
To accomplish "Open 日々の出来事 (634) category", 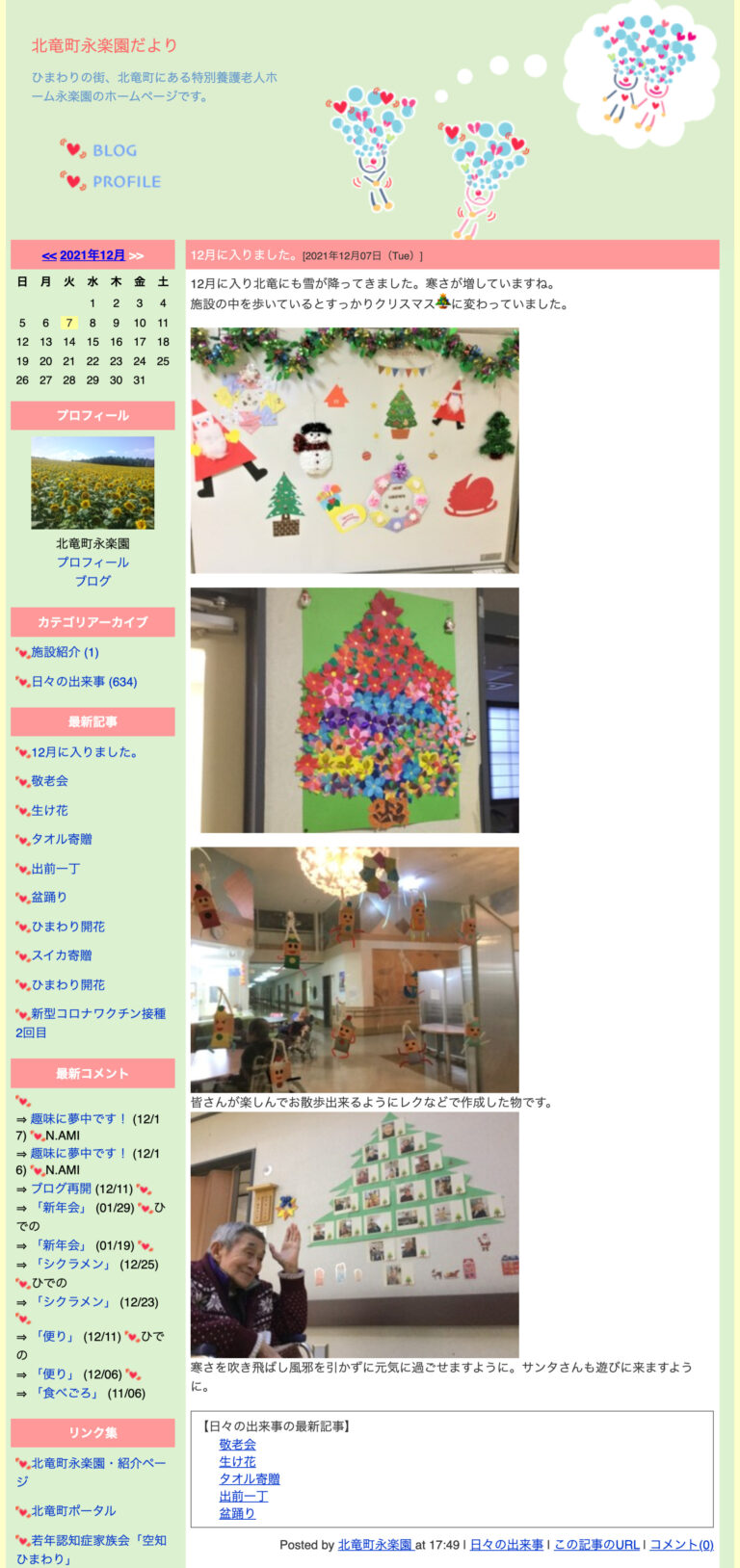I will coord(84,681).
